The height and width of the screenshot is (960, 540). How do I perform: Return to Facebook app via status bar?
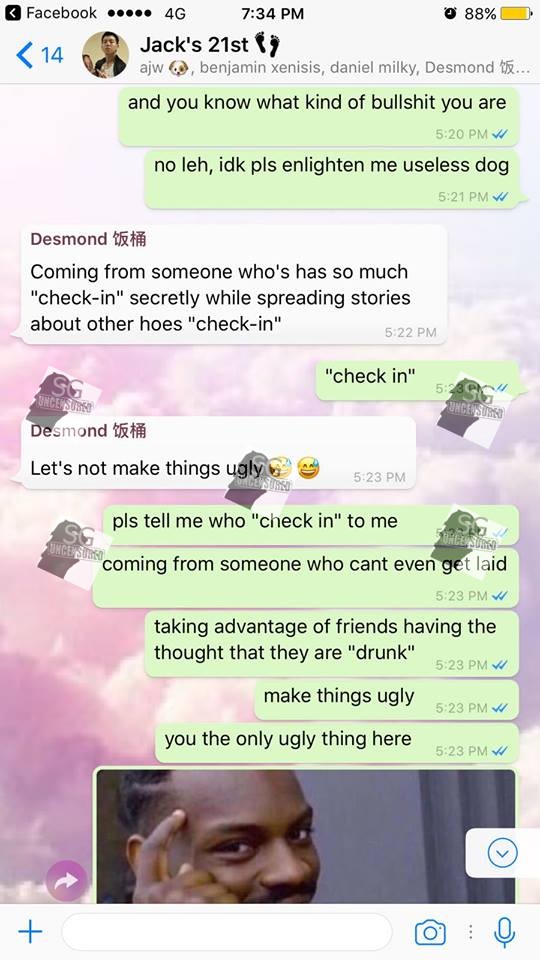[51, 13]
